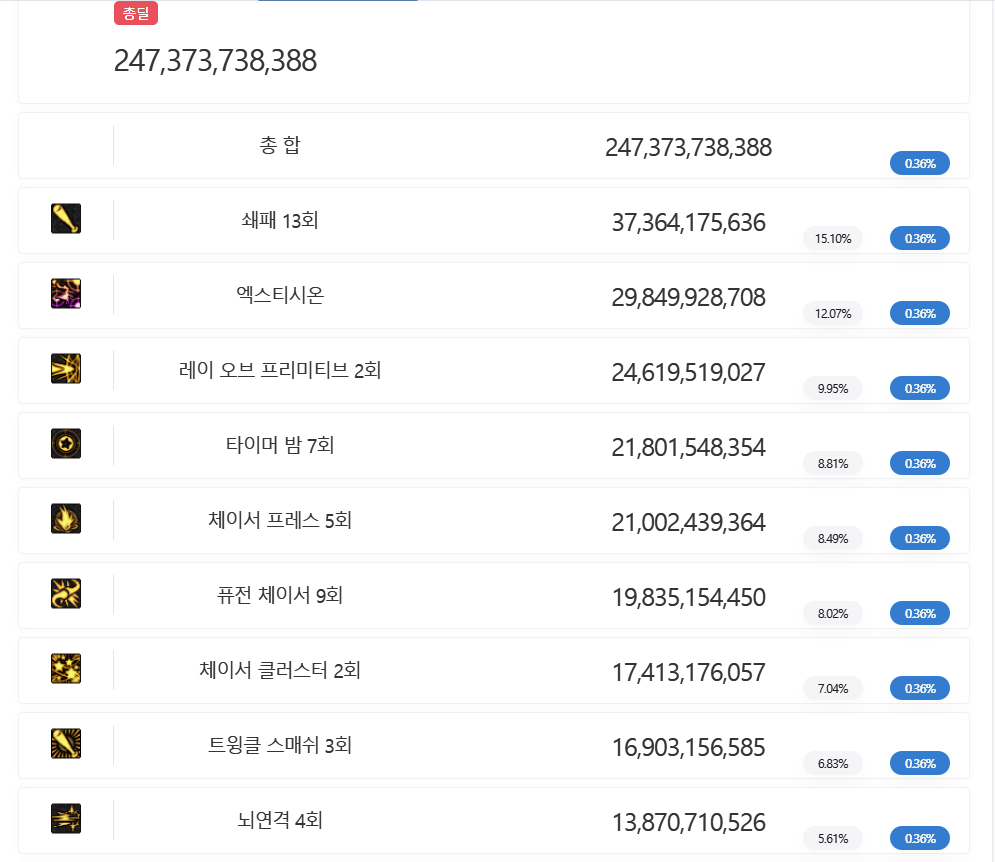Select the 체이서 클러스터 2회 row

pyautogui.click(x=279, y=671)
